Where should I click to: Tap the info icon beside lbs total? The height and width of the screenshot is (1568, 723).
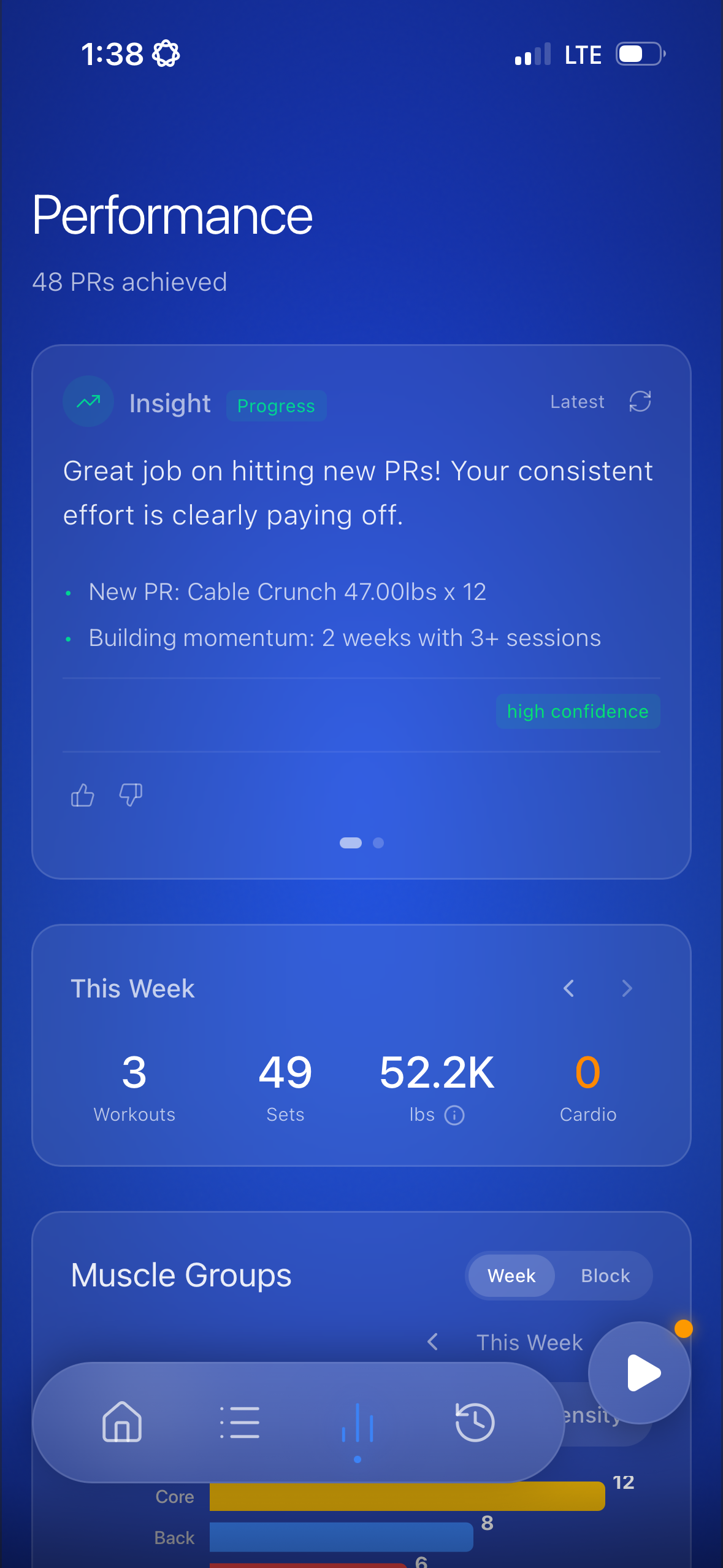tap(454, 1115)
